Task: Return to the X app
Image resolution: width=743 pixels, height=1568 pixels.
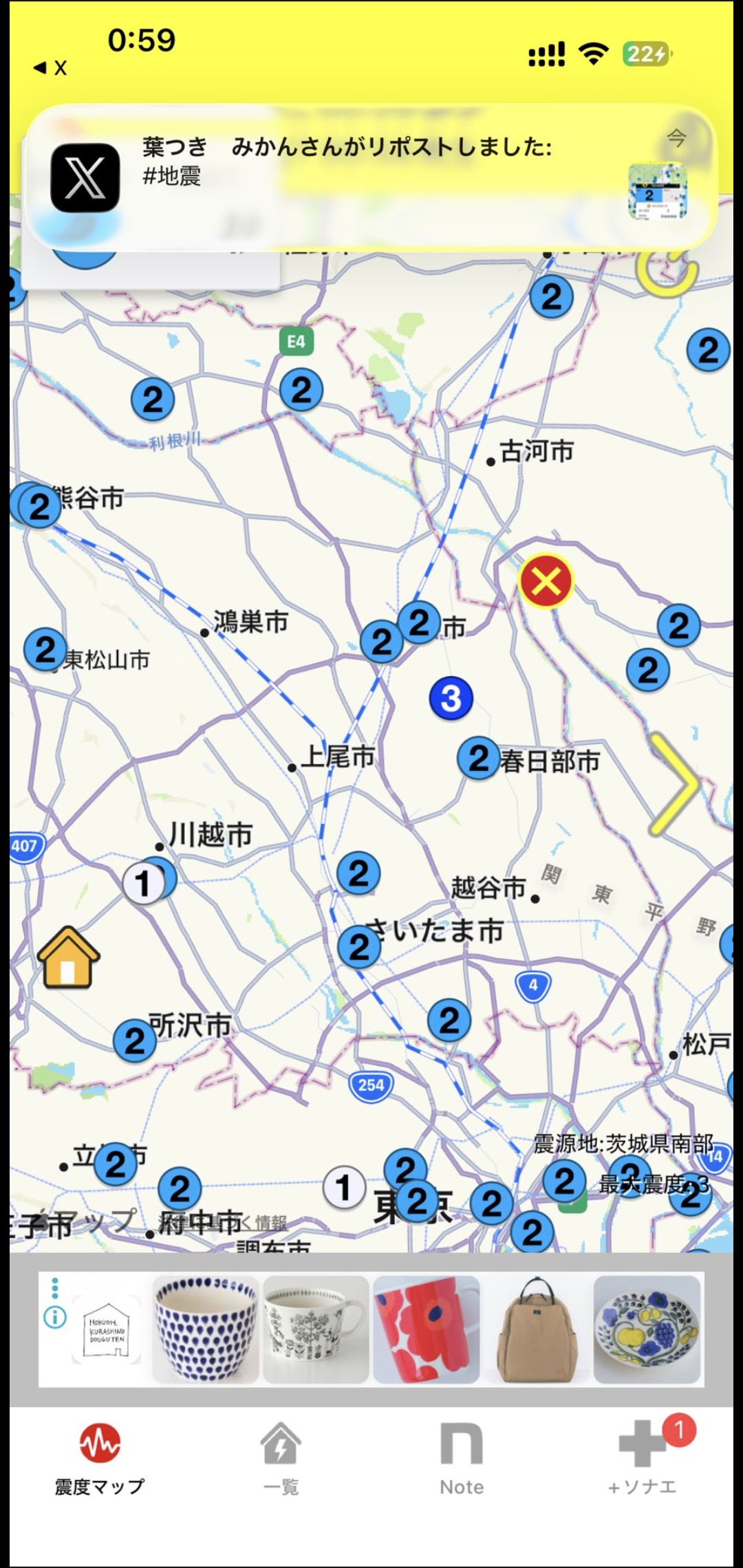Action: [50, 67]
